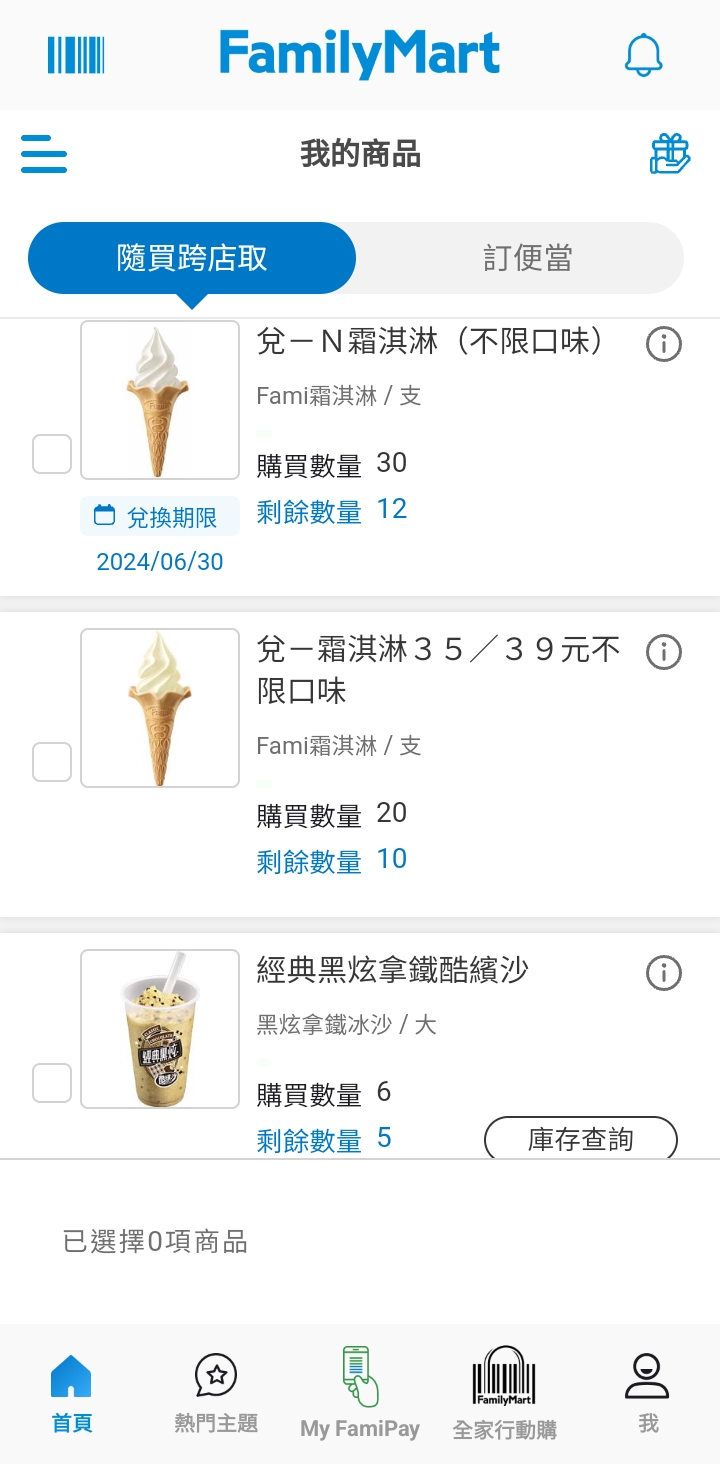Open the 經典黑炫拿鐵酷繽沙 product image

pos(160,1029)
